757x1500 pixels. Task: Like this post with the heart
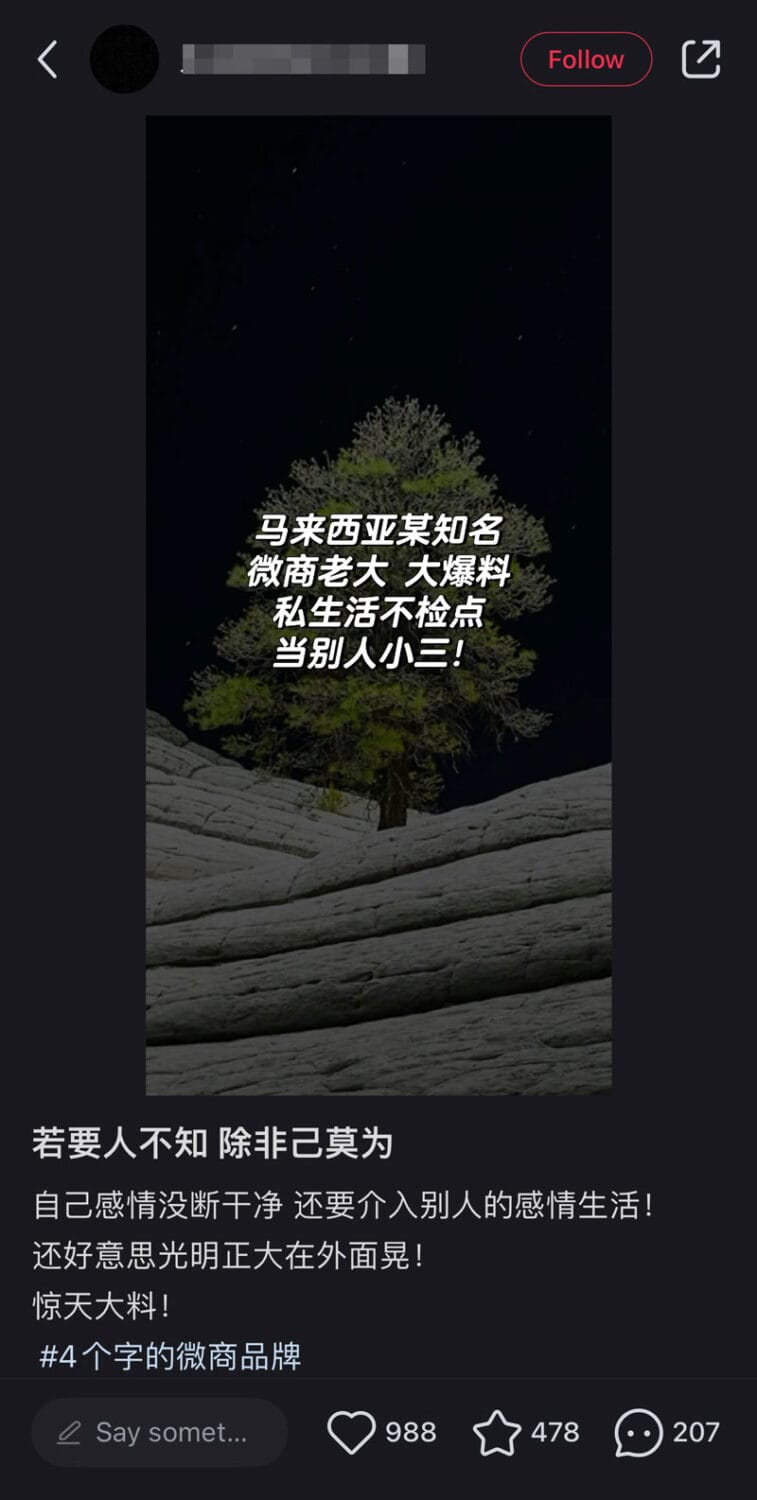(352, 1432)
